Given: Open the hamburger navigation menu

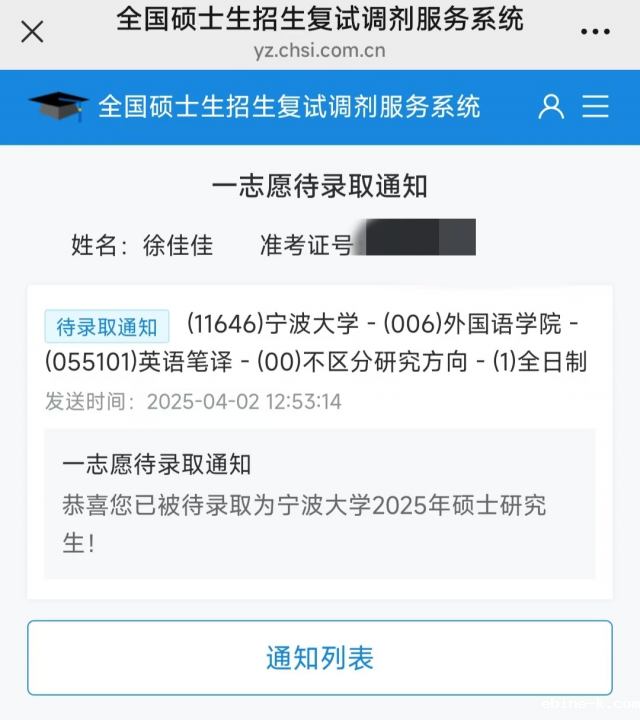Looking at the screenshot, I should click(596, 106).
